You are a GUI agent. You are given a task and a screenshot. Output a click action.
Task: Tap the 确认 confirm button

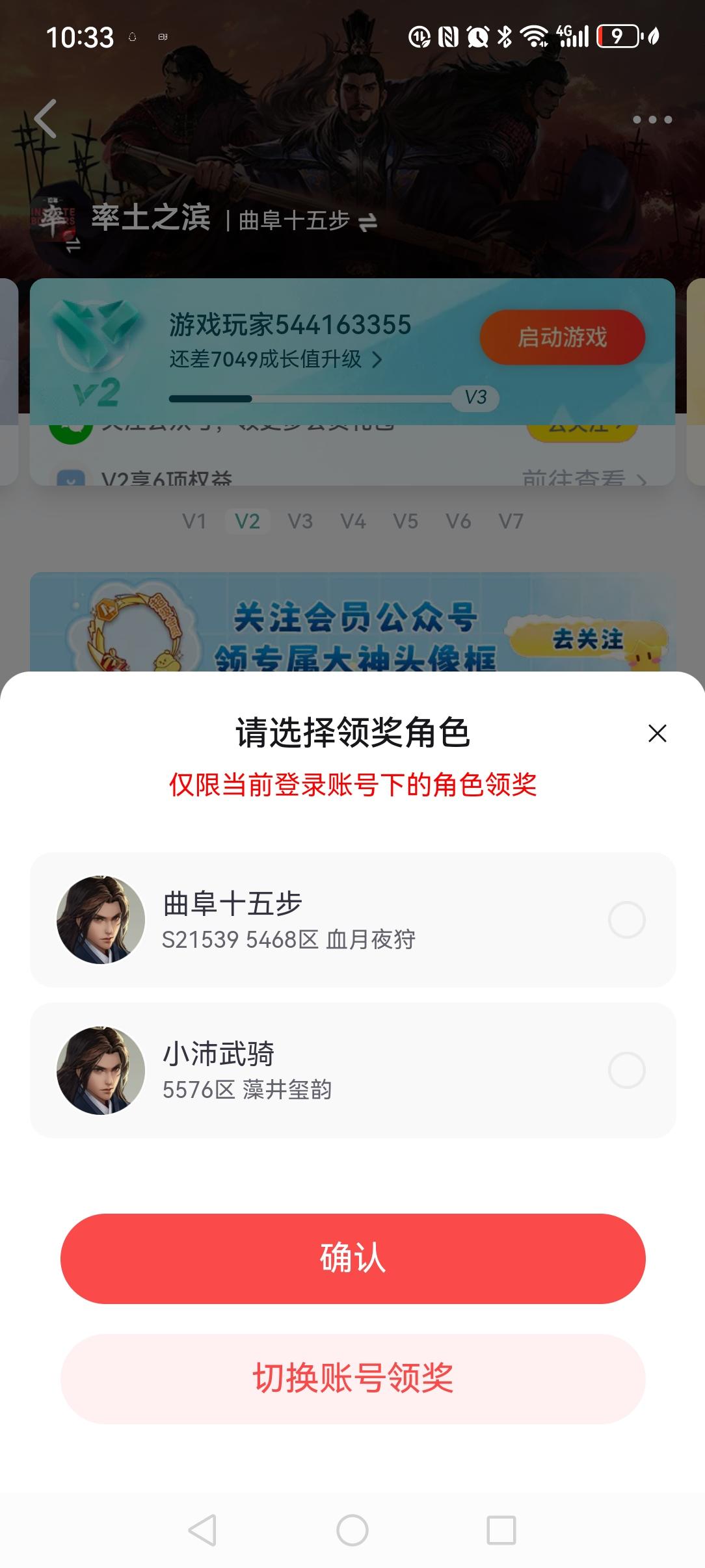352,1258
